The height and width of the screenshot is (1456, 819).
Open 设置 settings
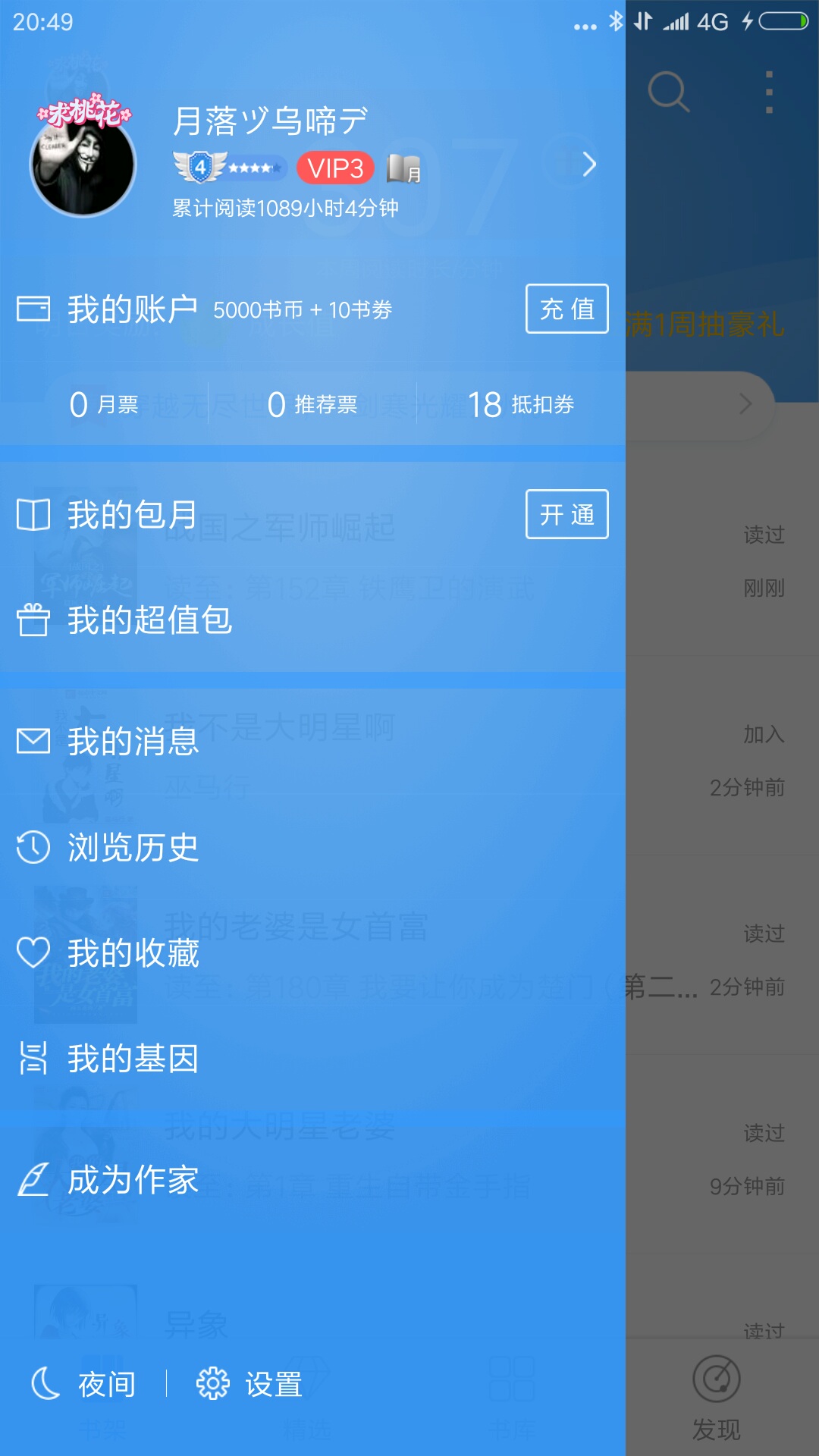(x=250, y=1384)
